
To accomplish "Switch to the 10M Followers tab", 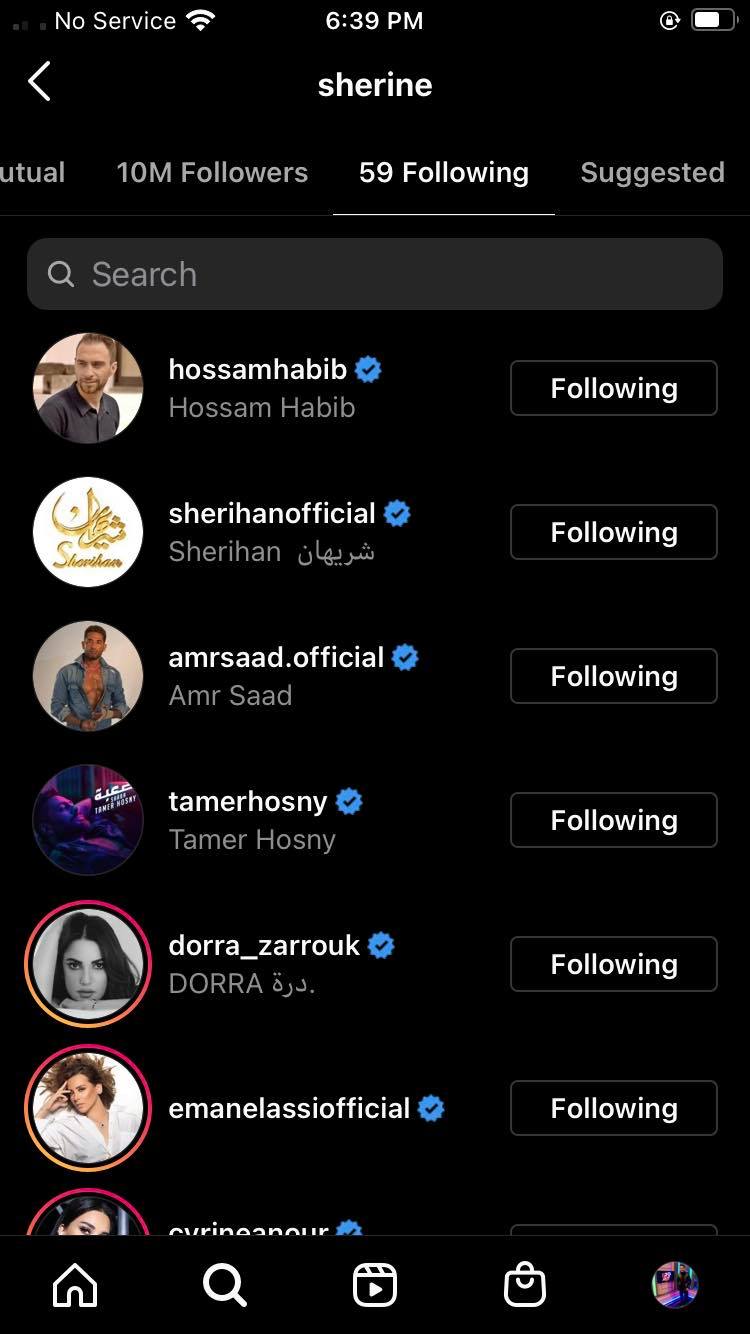I will [x=212, y=173].
